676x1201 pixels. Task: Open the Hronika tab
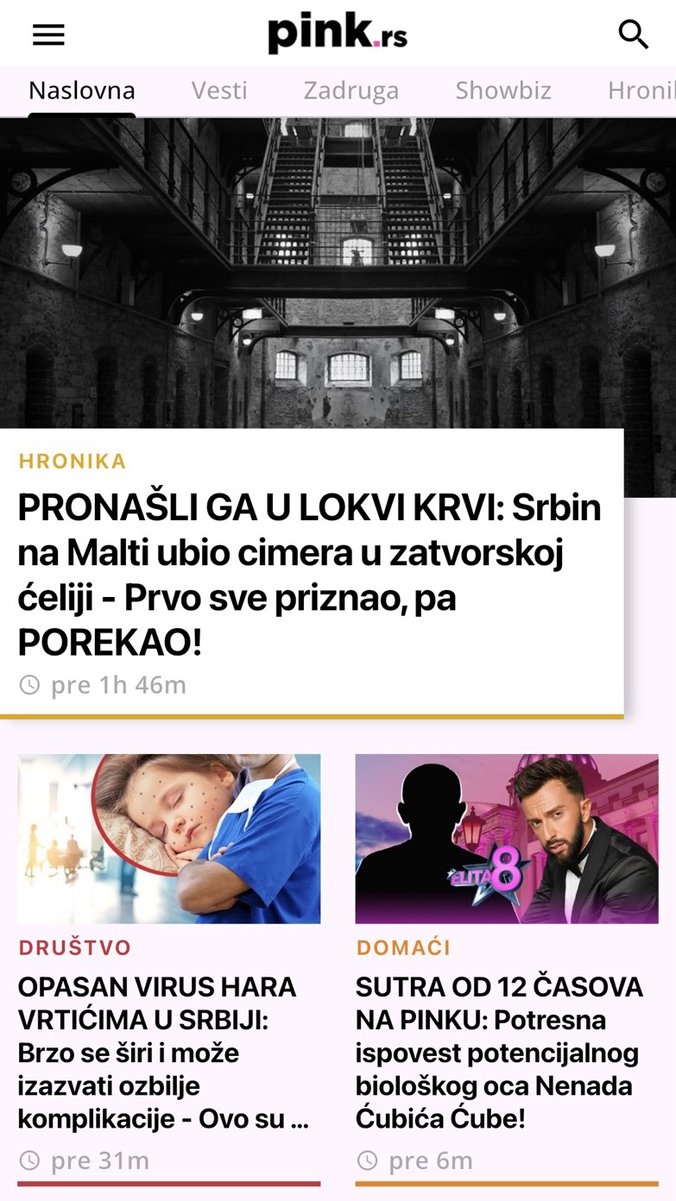click(641, 90)
